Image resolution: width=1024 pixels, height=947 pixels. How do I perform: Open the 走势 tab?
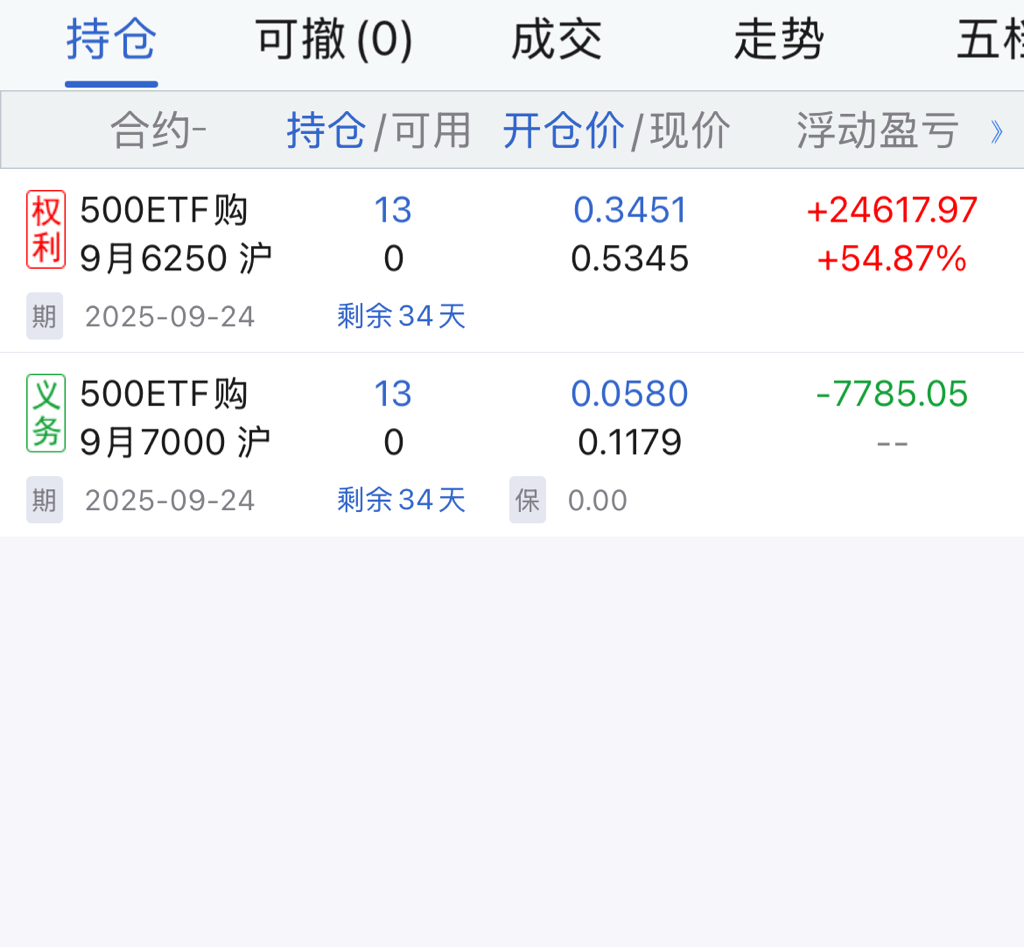(x=778, y=41)
